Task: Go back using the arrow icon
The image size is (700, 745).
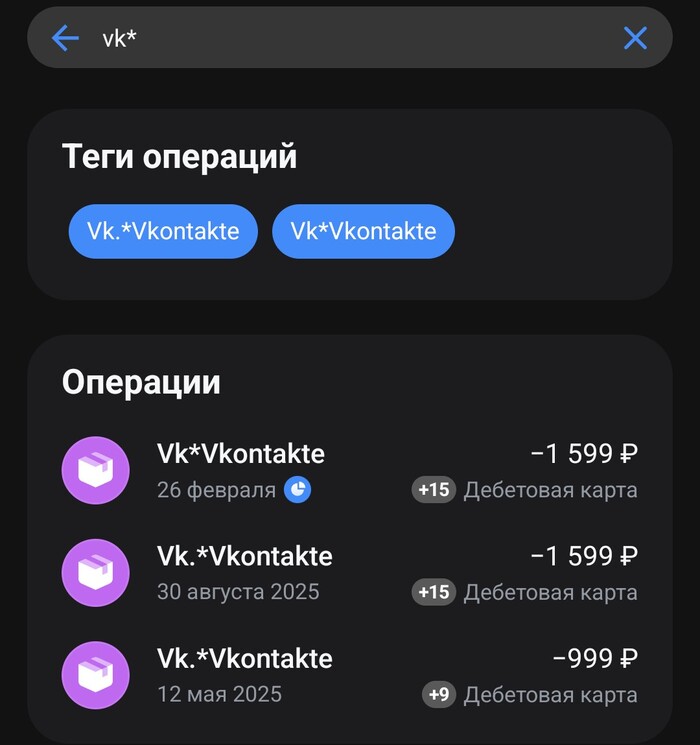Action: 65,38
